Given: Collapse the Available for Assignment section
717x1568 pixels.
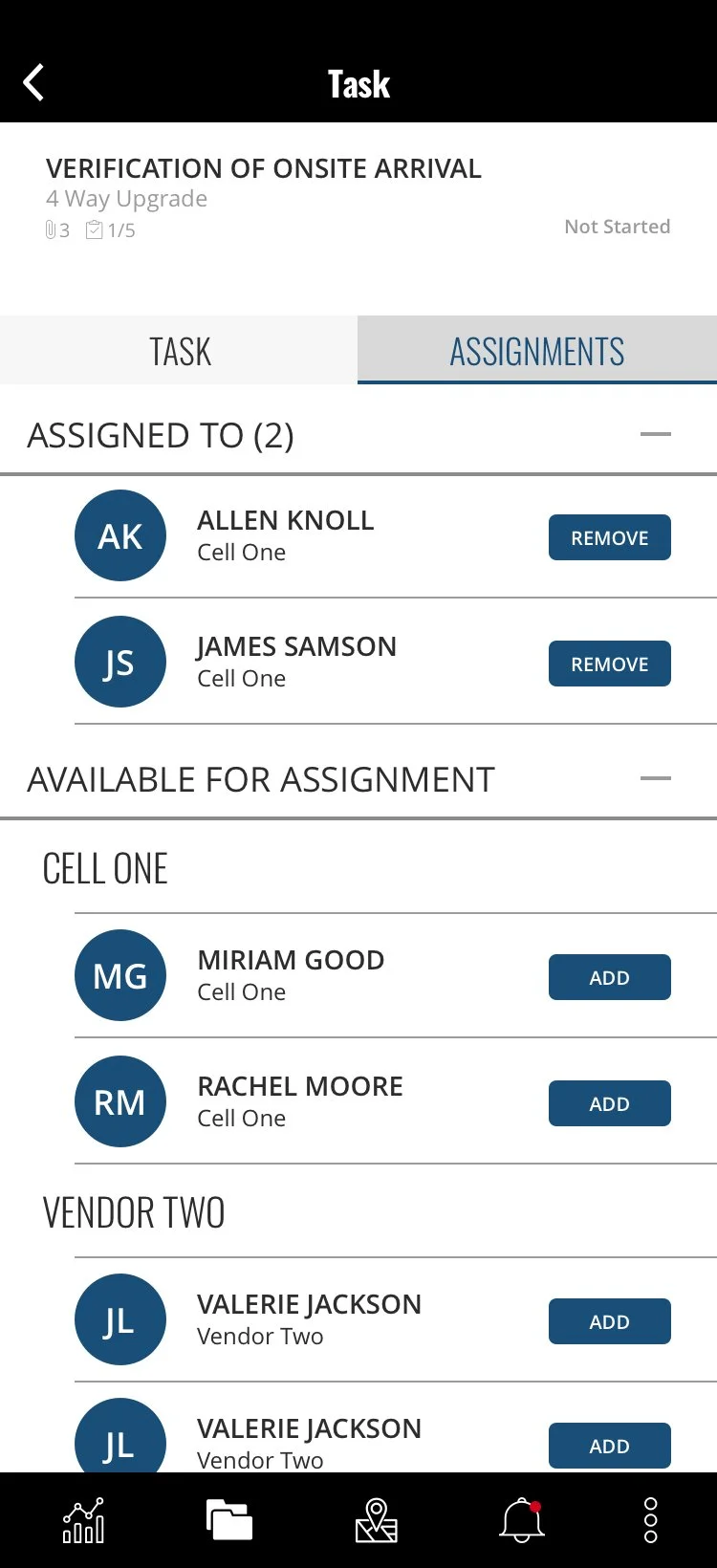Looking at the screenshot, I should [x=656, y=778].
